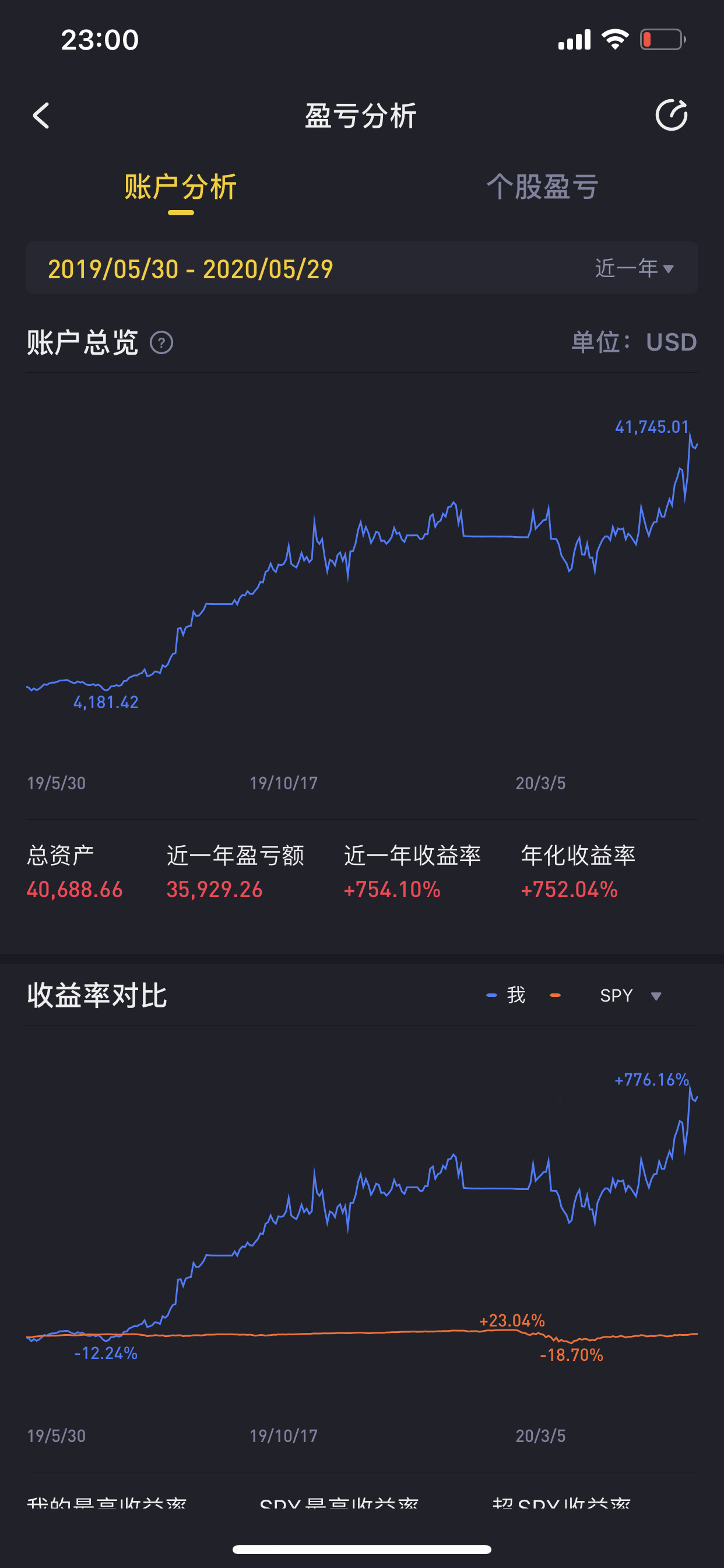Open the 近一年 time range dropdown
Screen dimensions: 724x1568
(635, 268)
